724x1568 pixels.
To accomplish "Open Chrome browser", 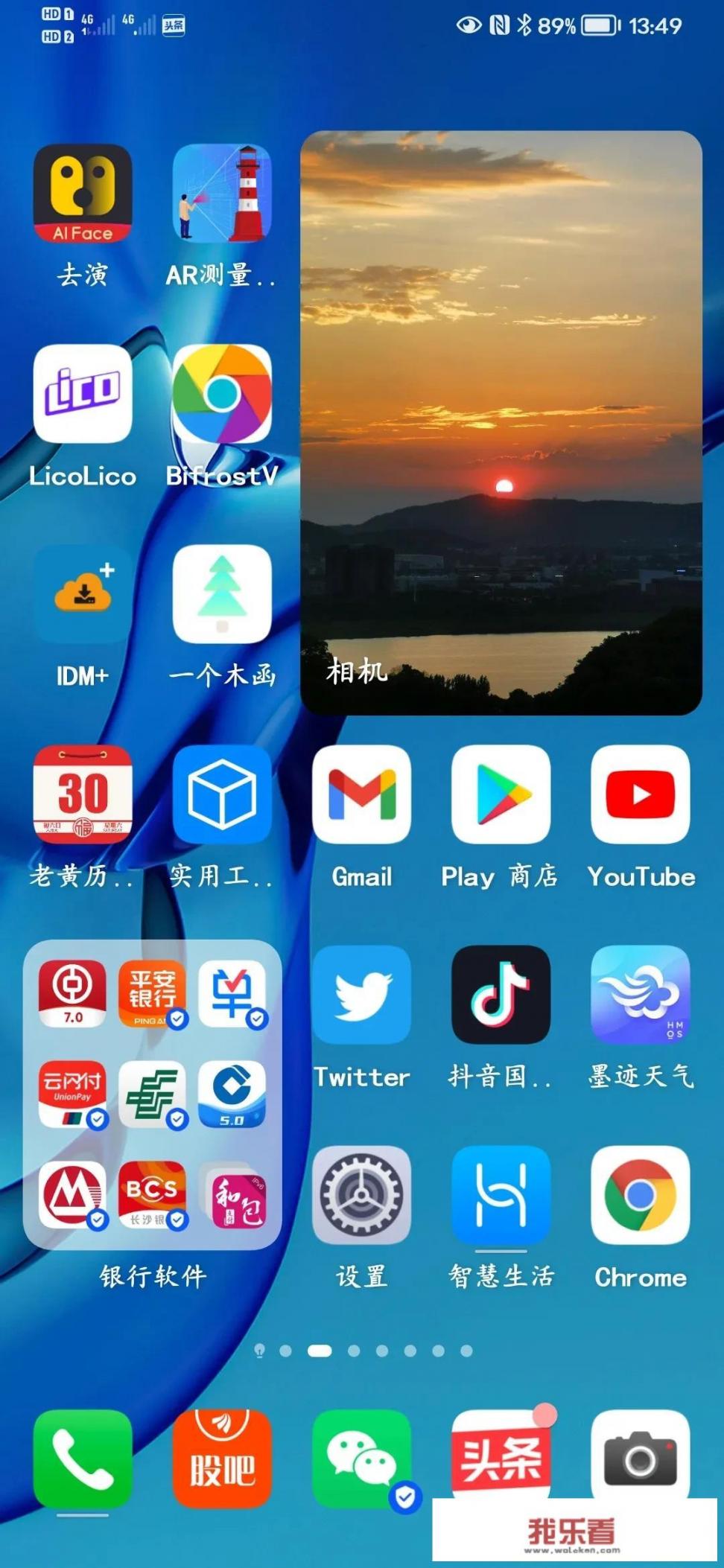I will (640, 1195).
